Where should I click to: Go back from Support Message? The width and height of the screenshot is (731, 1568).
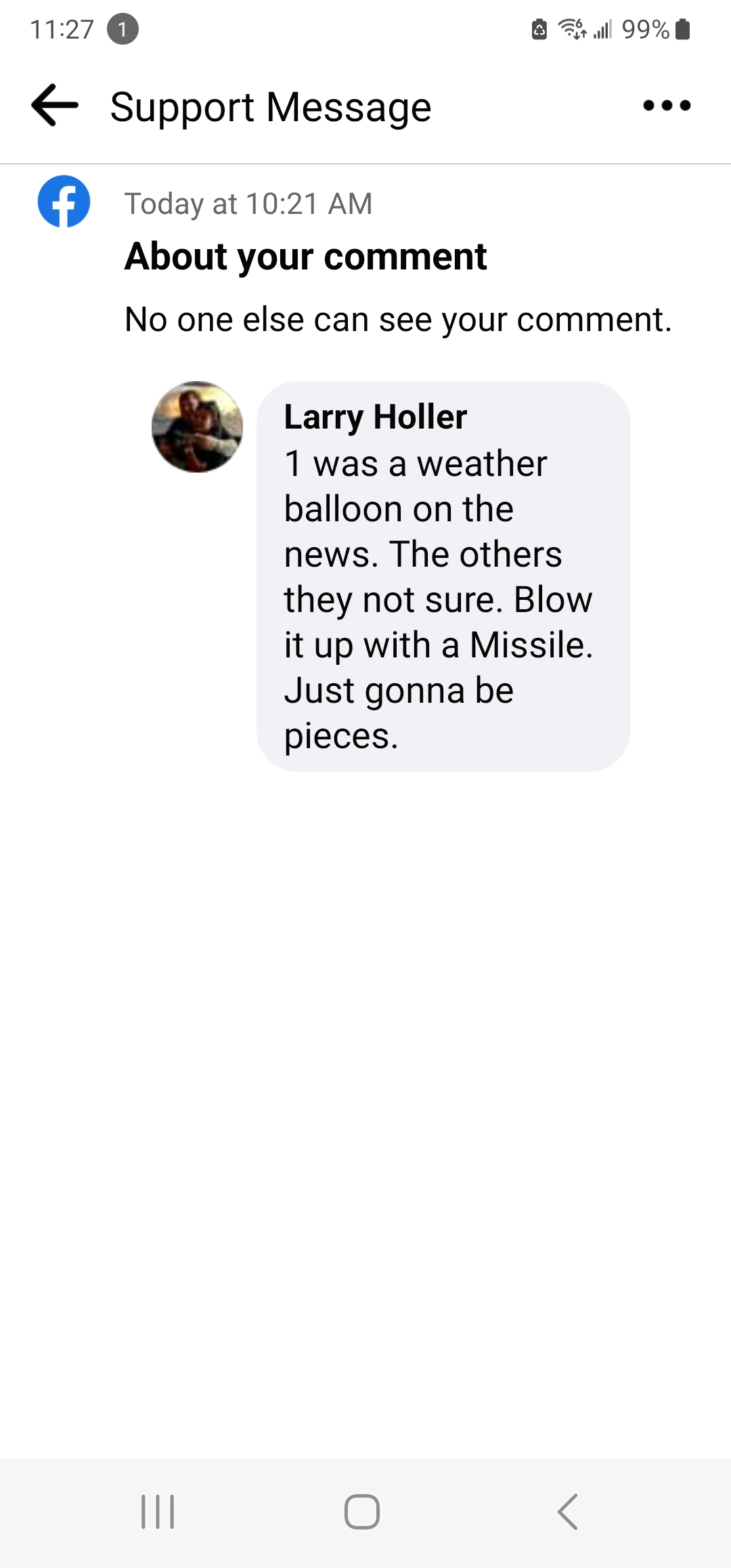(55, 106)
